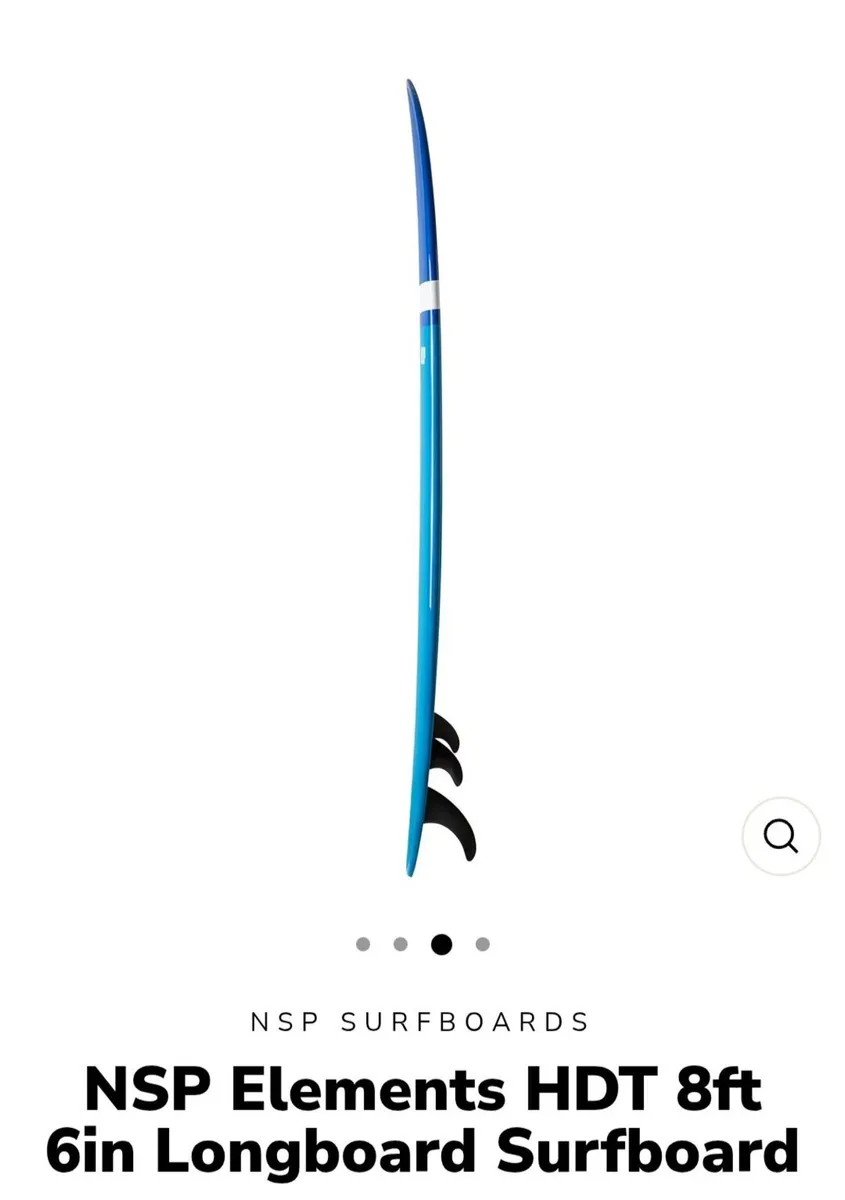Jump to the first image dot
845x1200 pixels.
pyautogui.click(x=363, y=944)
